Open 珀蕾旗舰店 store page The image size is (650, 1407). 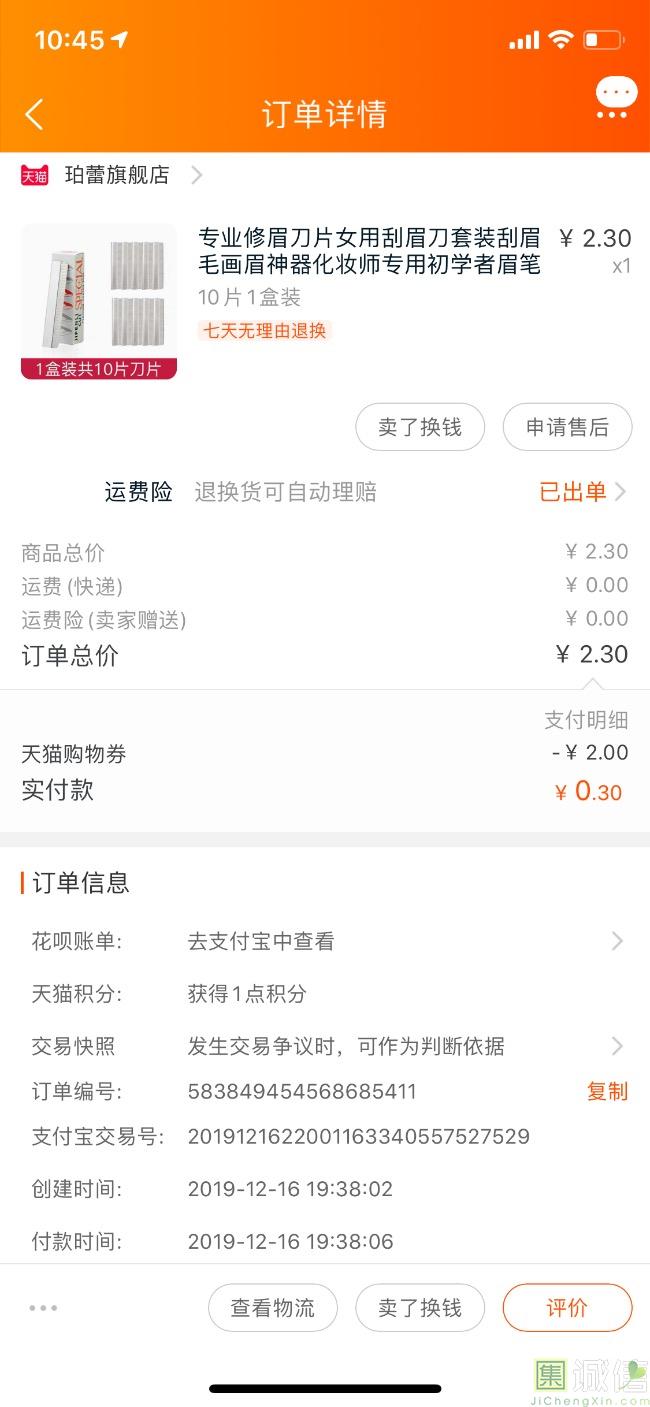click(112, 175)
